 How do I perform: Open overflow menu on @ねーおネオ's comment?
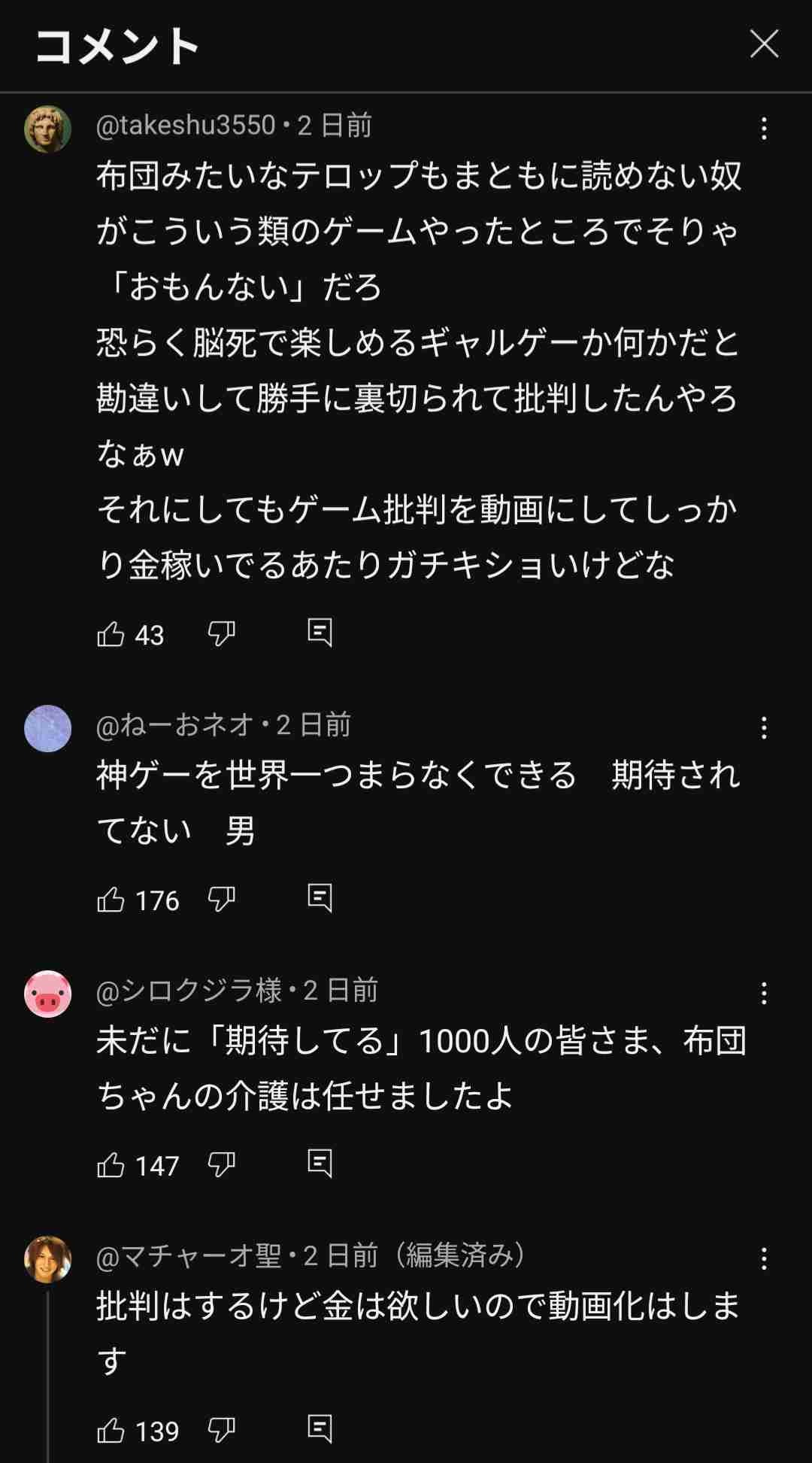(764, 727)
